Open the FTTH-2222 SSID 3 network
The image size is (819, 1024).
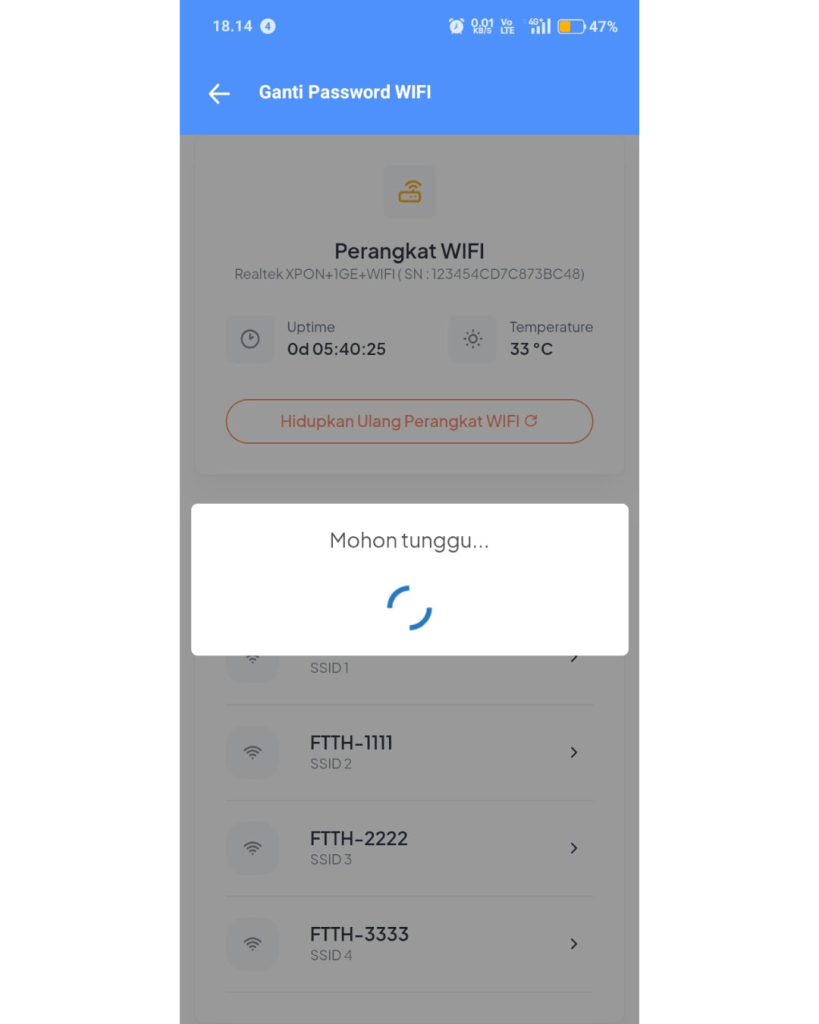point(409,848)
